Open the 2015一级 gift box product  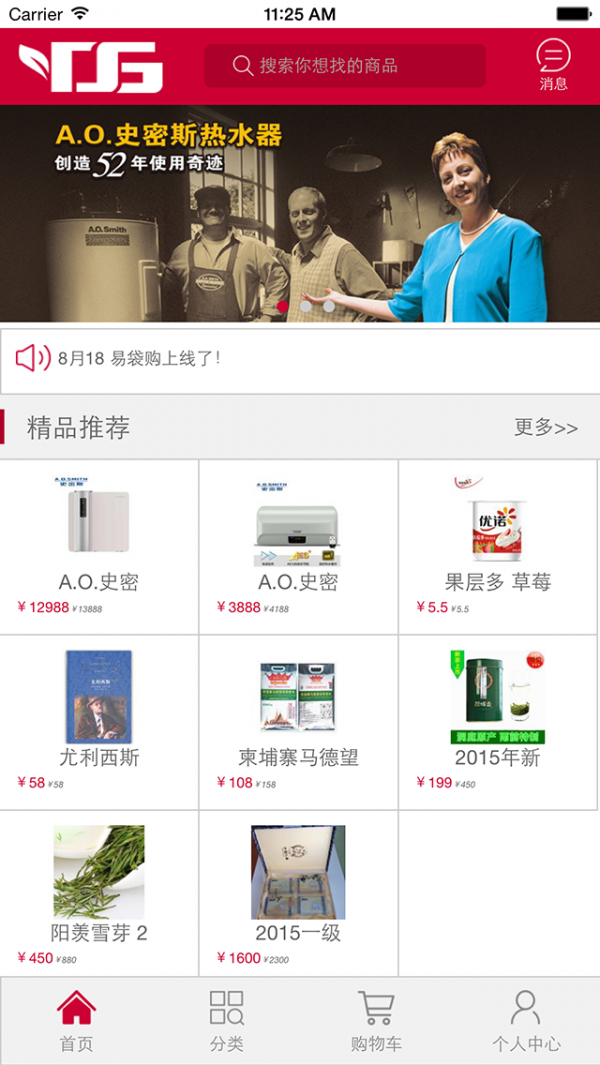click(x=298, y=893)
